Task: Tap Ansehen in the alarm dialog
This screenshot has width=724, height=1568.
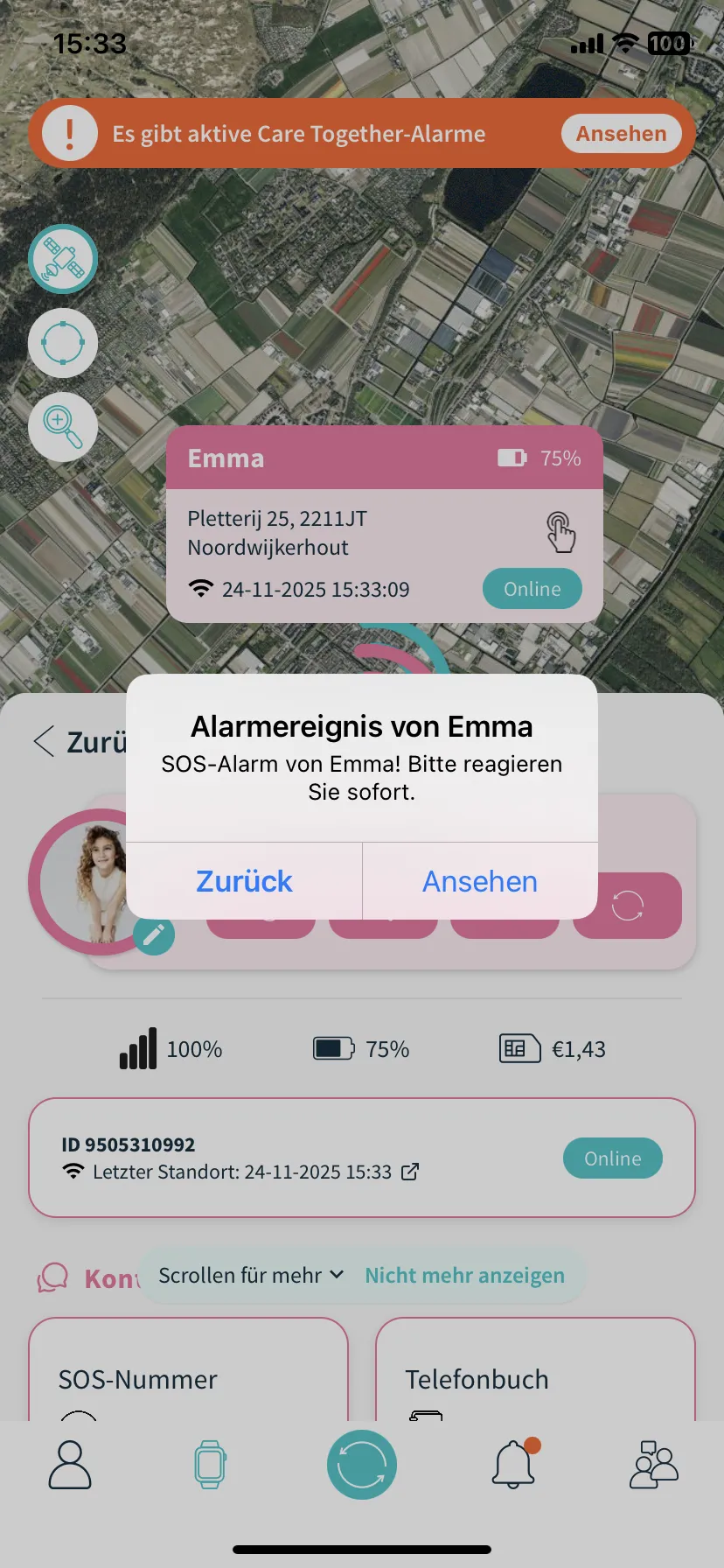Action: pos(479,881)
